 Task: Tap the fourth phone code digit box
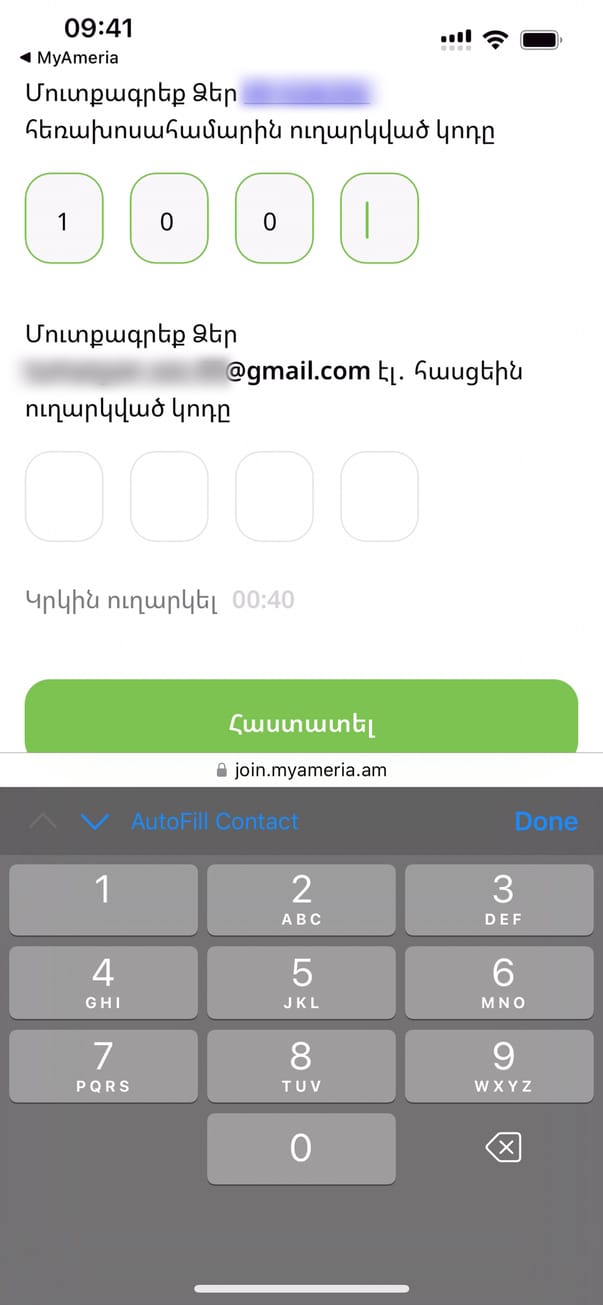pos(379,218)
